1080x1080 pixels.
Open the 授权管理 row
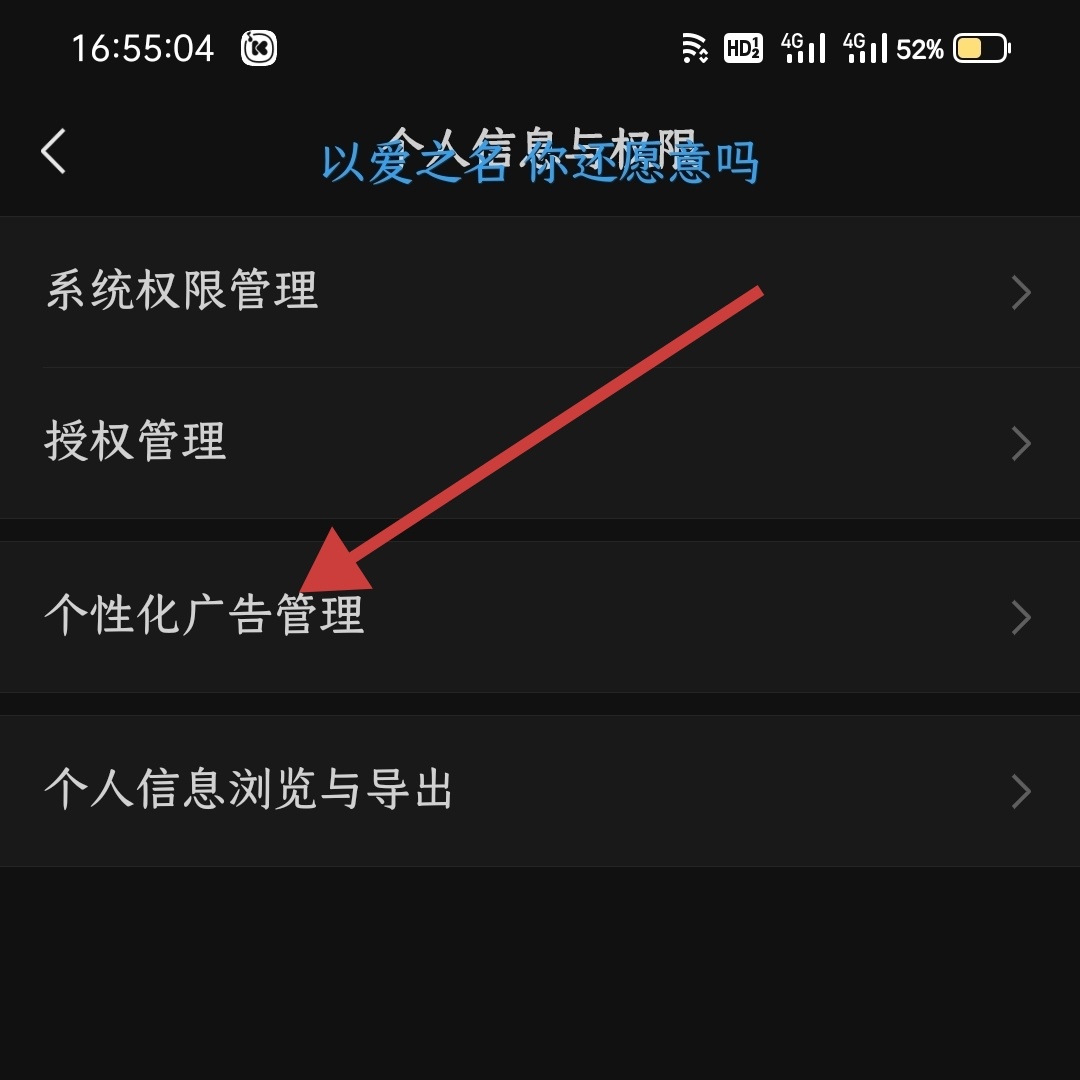540,442
